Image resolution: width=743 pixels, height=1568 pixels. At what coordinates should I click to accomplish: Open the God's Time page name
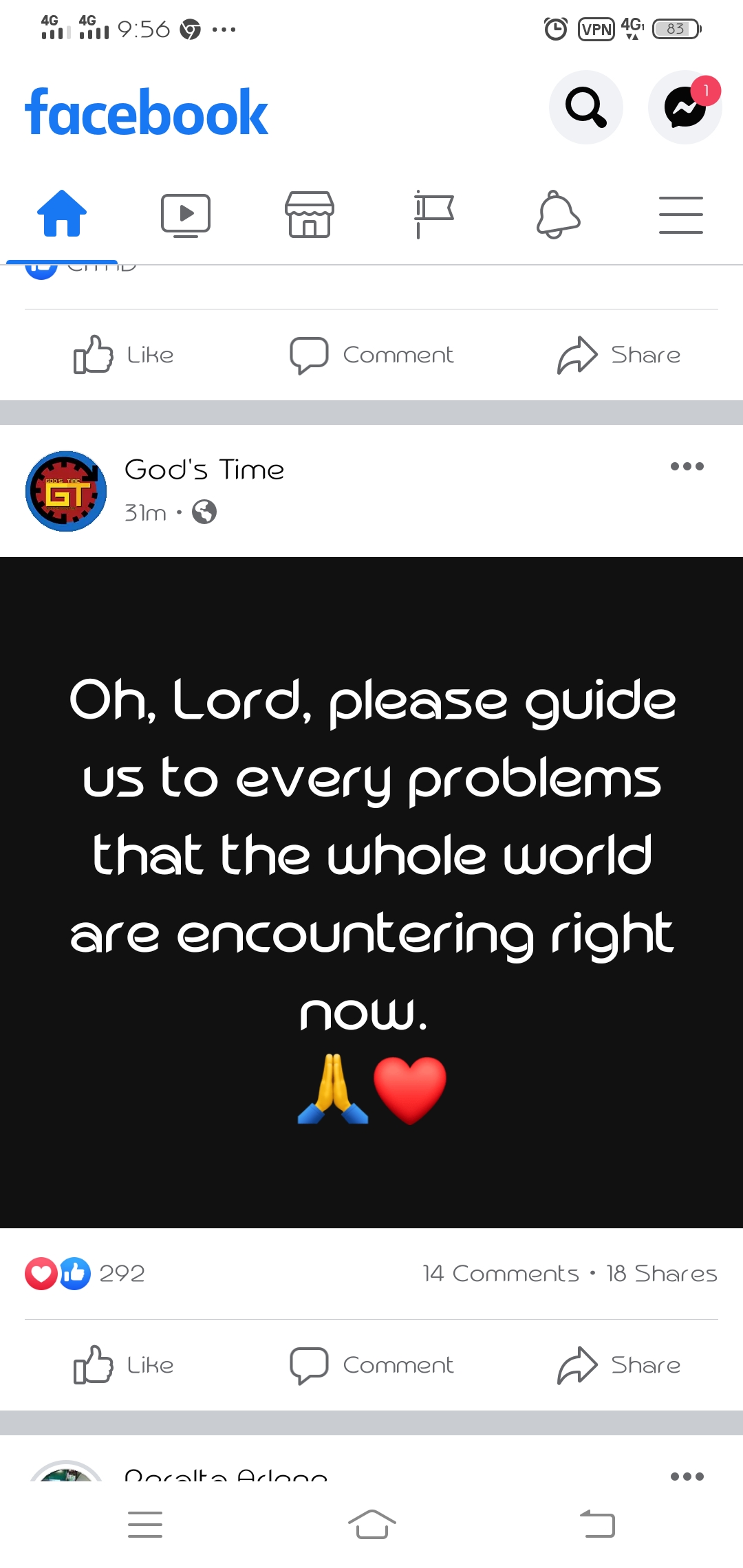(204, 470)
